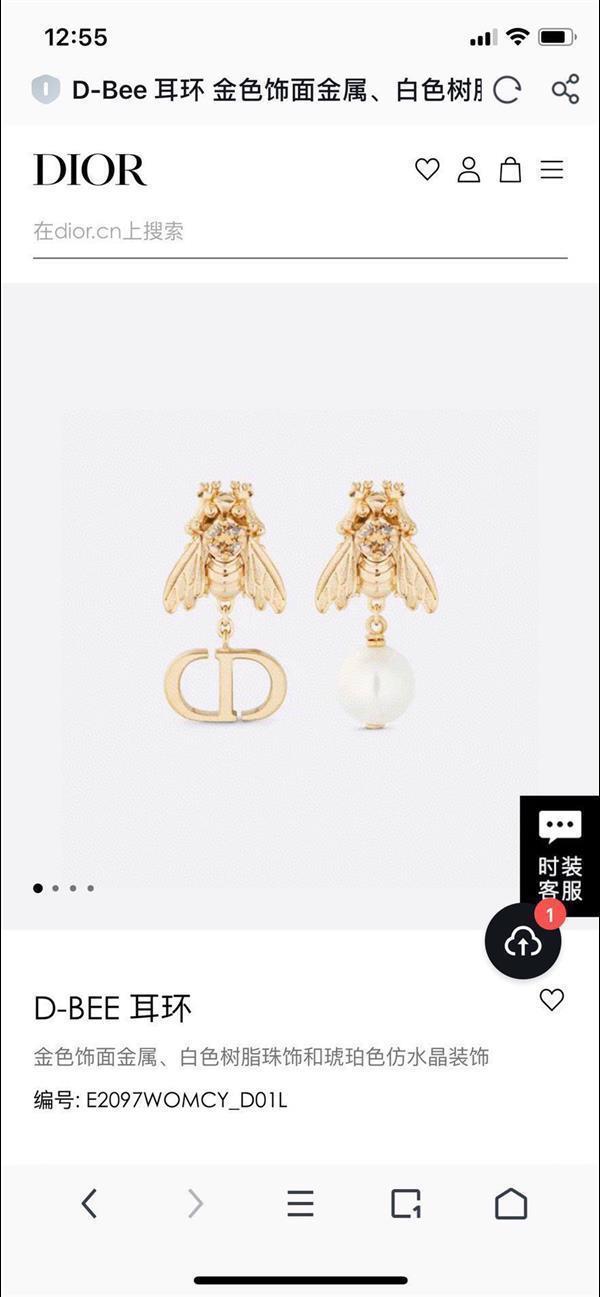Open the browser tabs view

(x=406, y=1203)
